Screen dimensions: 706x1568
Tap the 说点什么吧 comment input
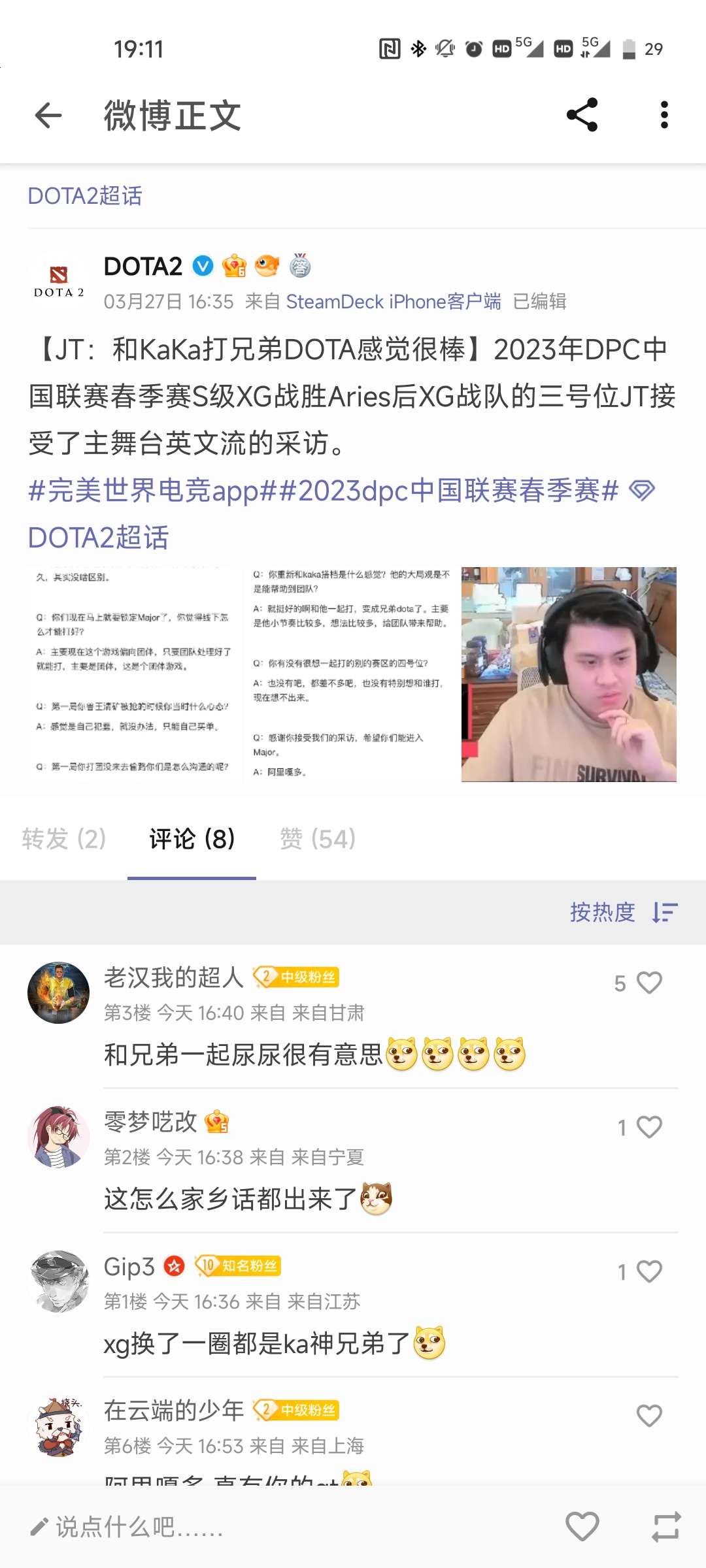127,1527
